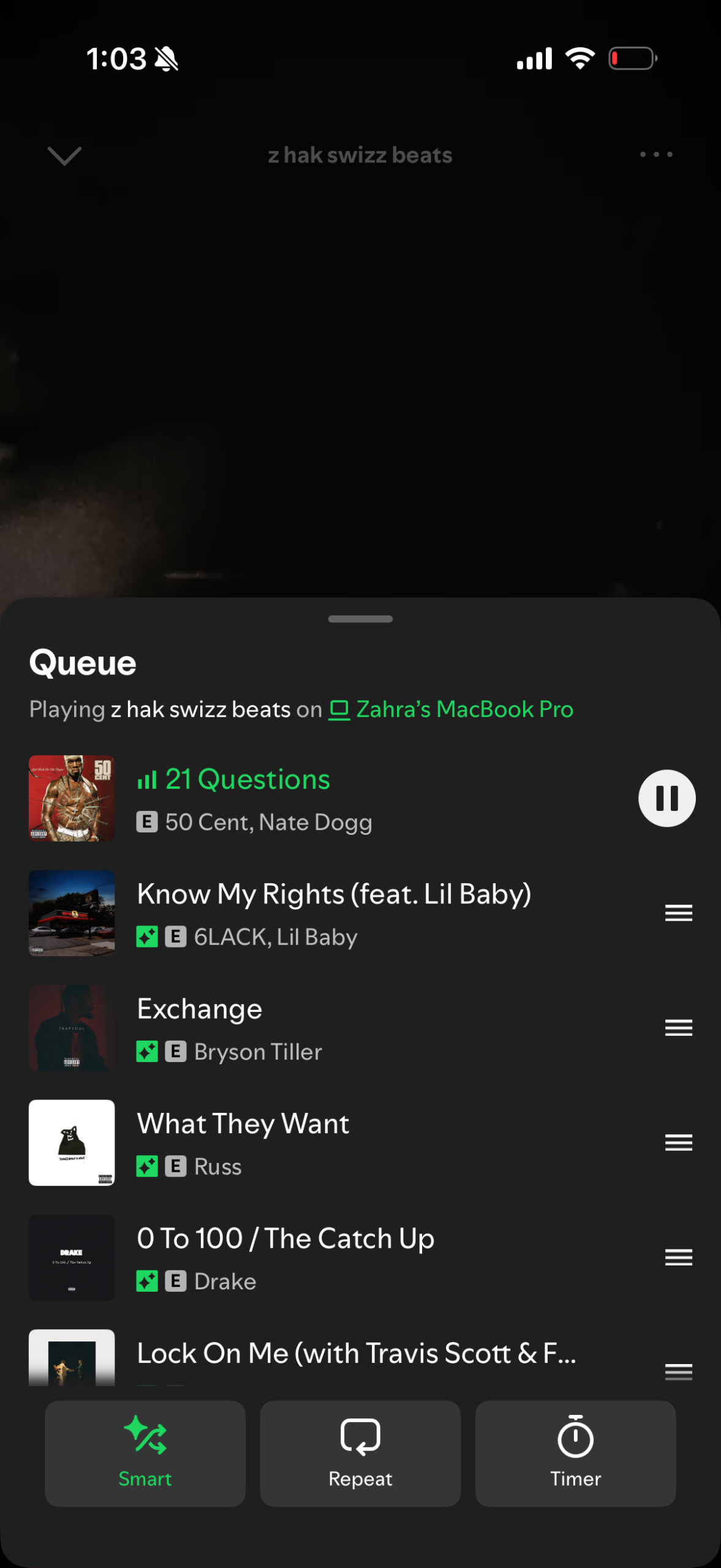Select Lock On Me in the queue
This screenshot has height=1568, width=721.
coord(355,1354)
